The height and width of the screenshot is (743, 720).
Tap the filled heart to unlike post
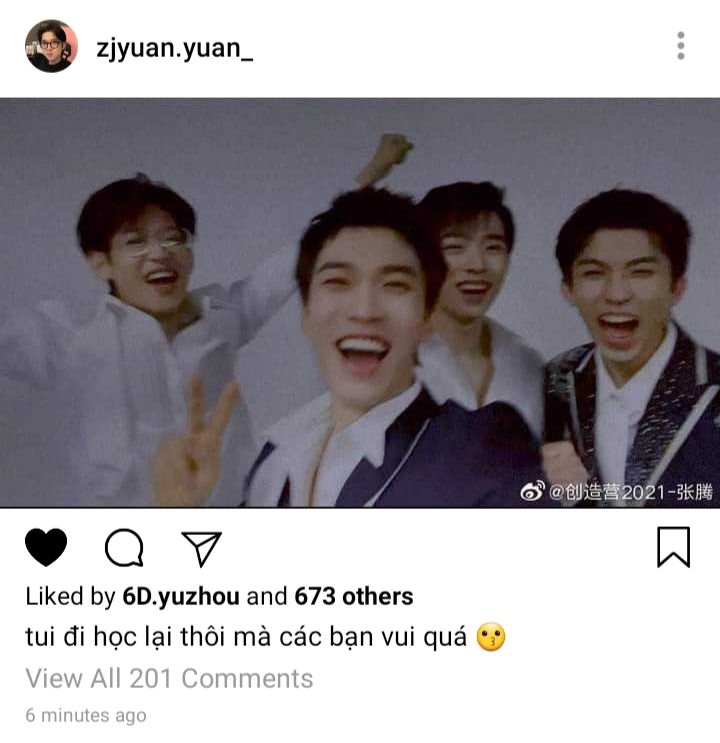click(46, 547)
